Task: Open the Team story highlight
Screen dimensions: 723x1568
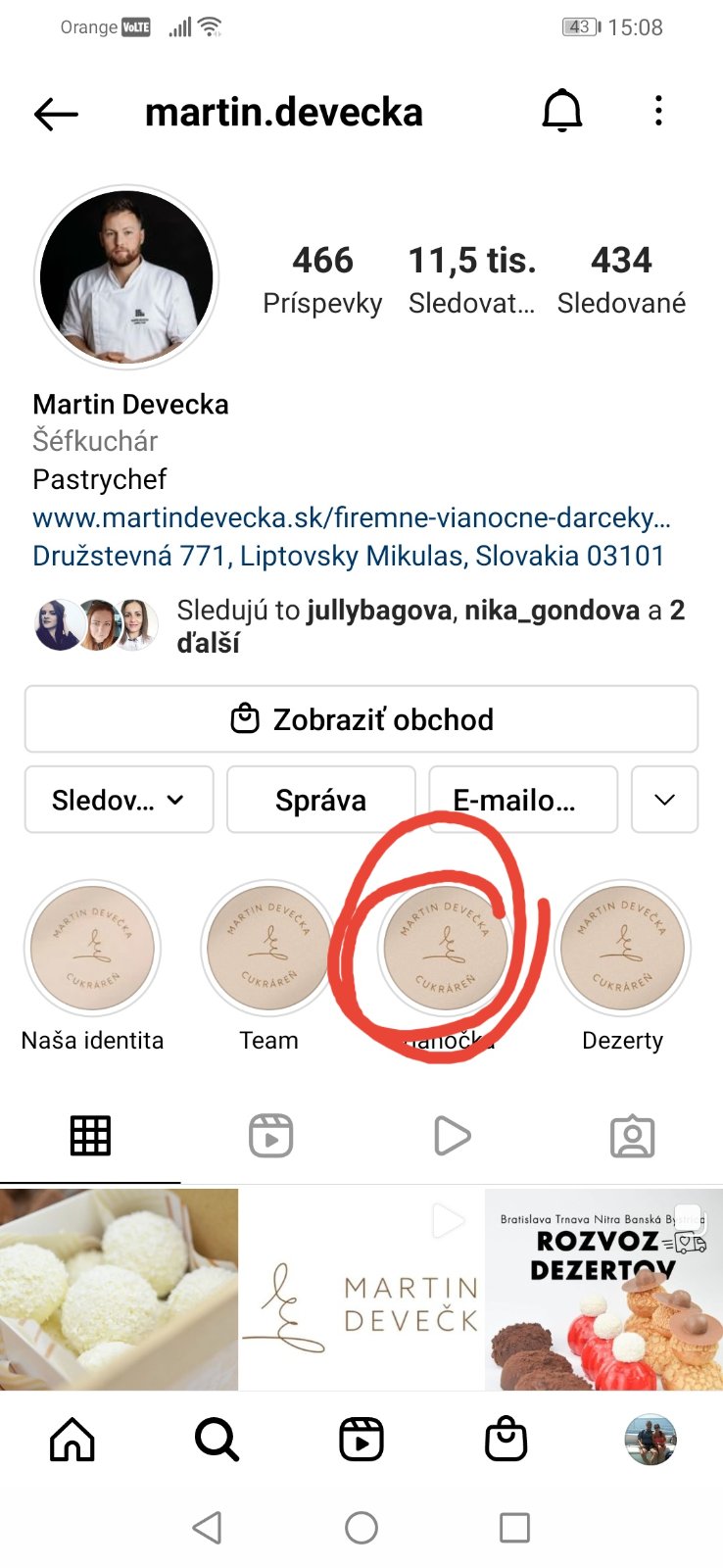Action: click(269, 948)
